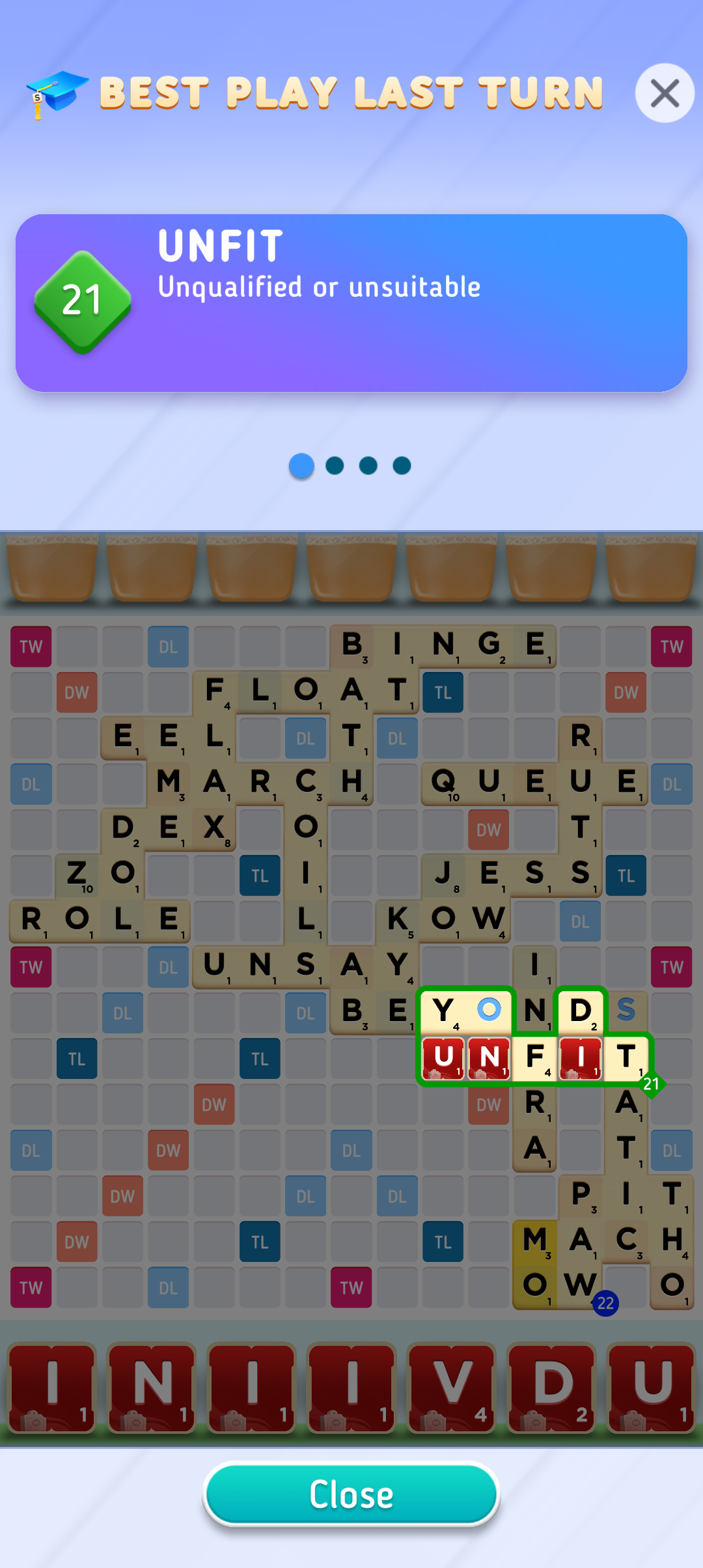Select the D tile on the rack
703x1568 pixels.
click(551, 1388)
